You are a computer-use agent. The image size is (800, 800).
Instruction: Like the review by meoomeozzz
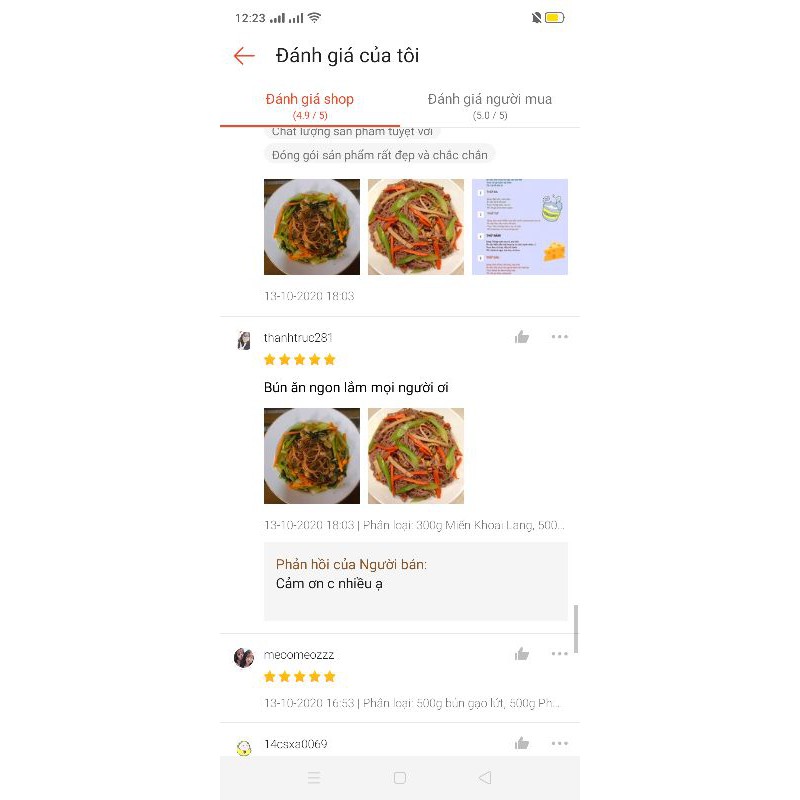(x=522, y=654)
